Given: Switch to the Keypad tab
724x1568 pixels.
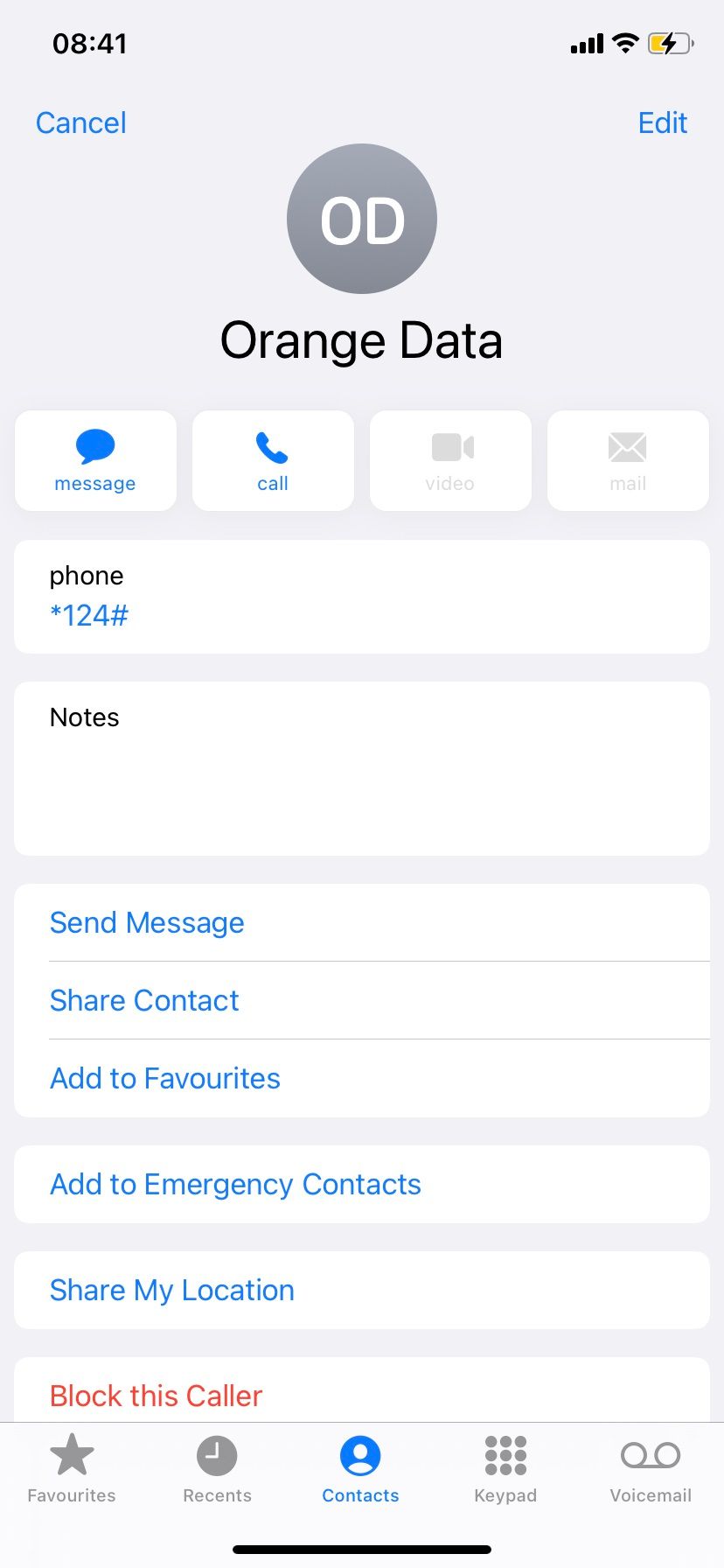Looking at the screenshot, I should pyautogui.click(x=505, y=1469).
